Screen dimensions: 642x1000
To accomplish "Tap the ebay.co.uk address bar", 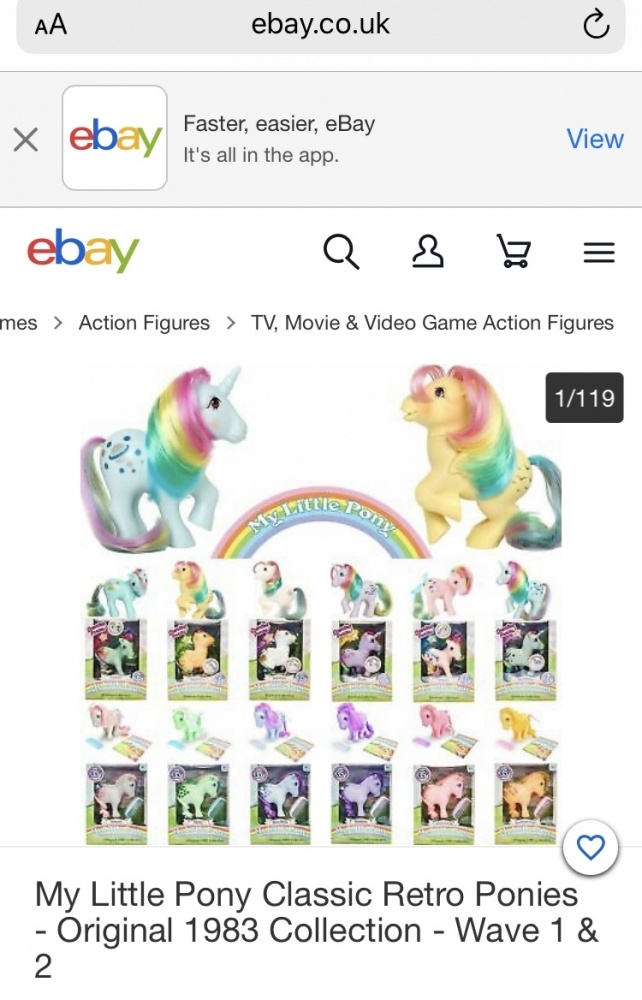I will (x=320, y=26).
